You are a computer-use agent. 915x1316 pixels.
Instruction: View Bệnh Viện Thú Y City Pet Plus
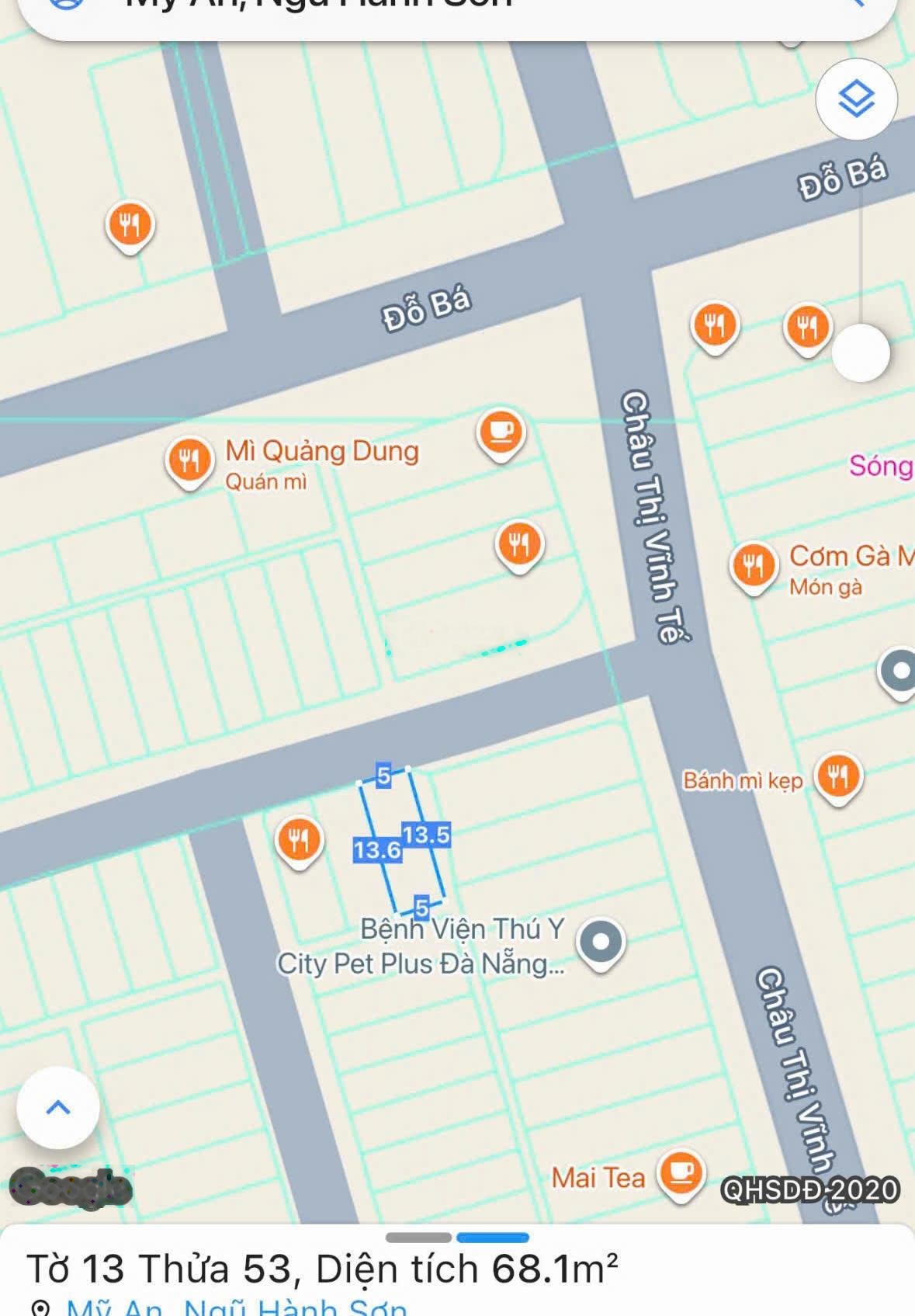click(601, 942)
